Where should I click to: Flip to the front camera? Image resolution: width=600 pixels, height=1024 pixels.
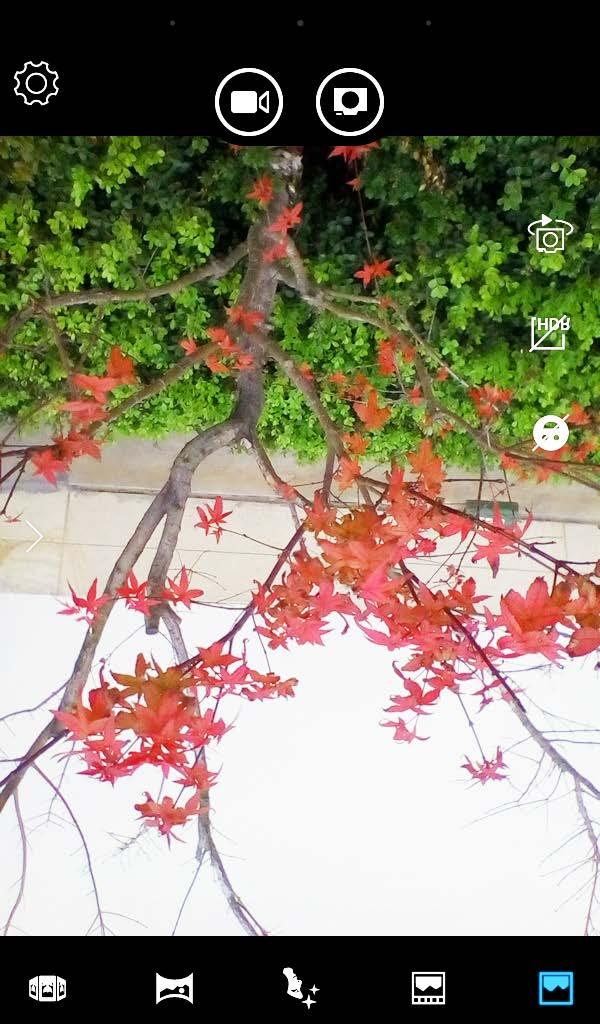(x=549, y=235)
